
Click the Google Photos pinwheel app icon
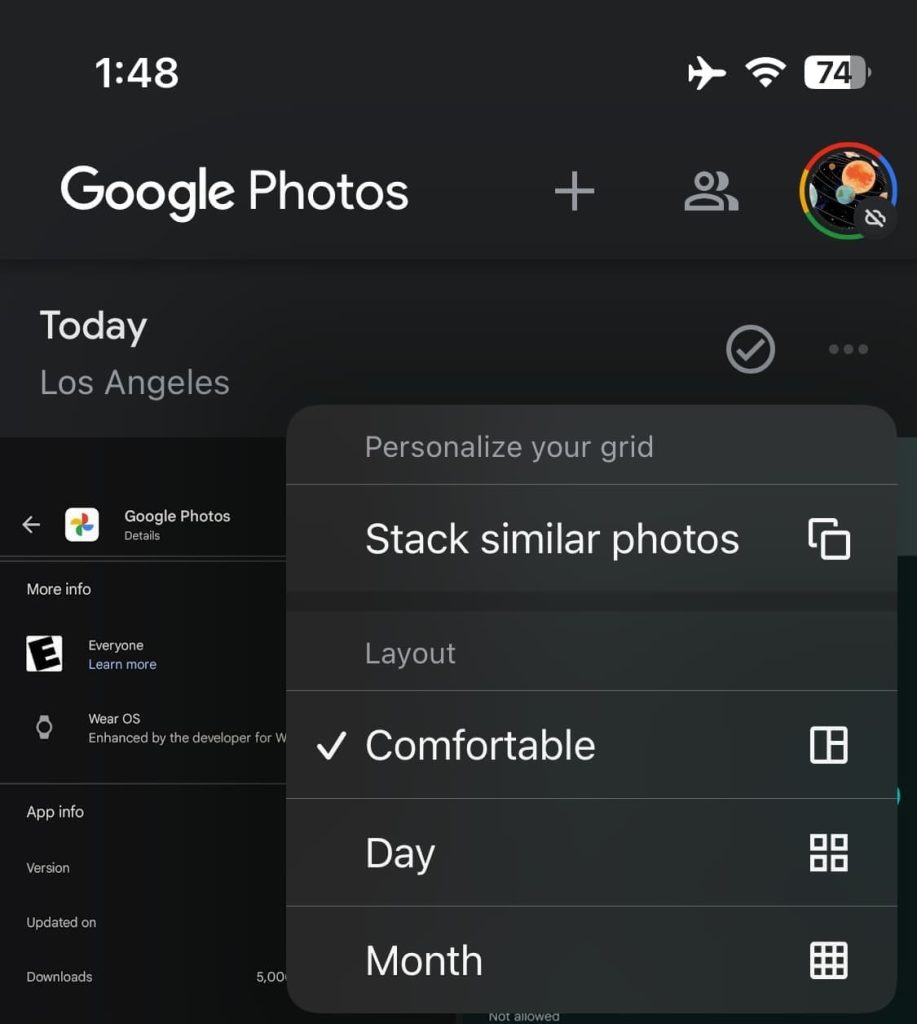(x=83, y=523)
